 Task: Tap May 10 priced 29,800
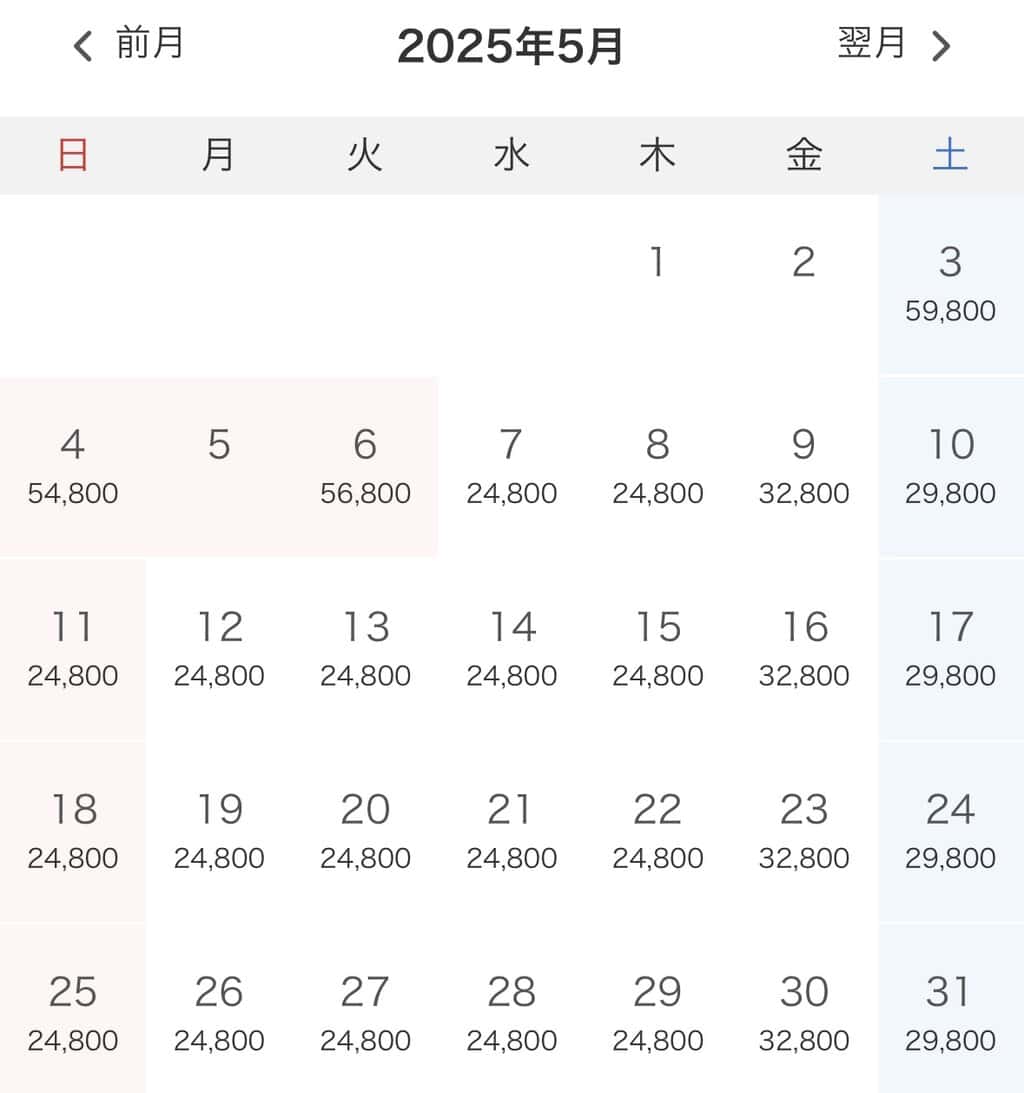point(950,466)
